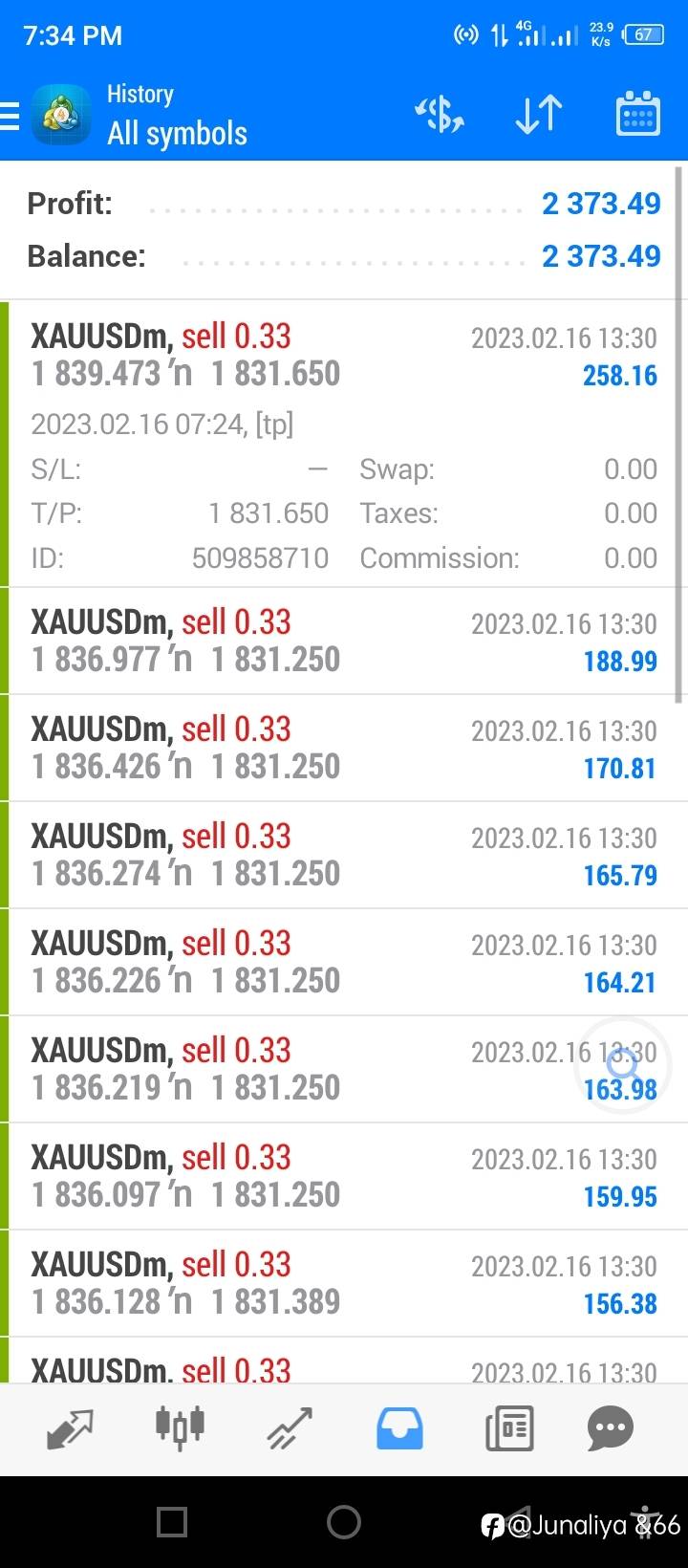This screenshot has height=1568, width=688.
Task: Switch to the Trade tab
Action: tap(290, 1429)
